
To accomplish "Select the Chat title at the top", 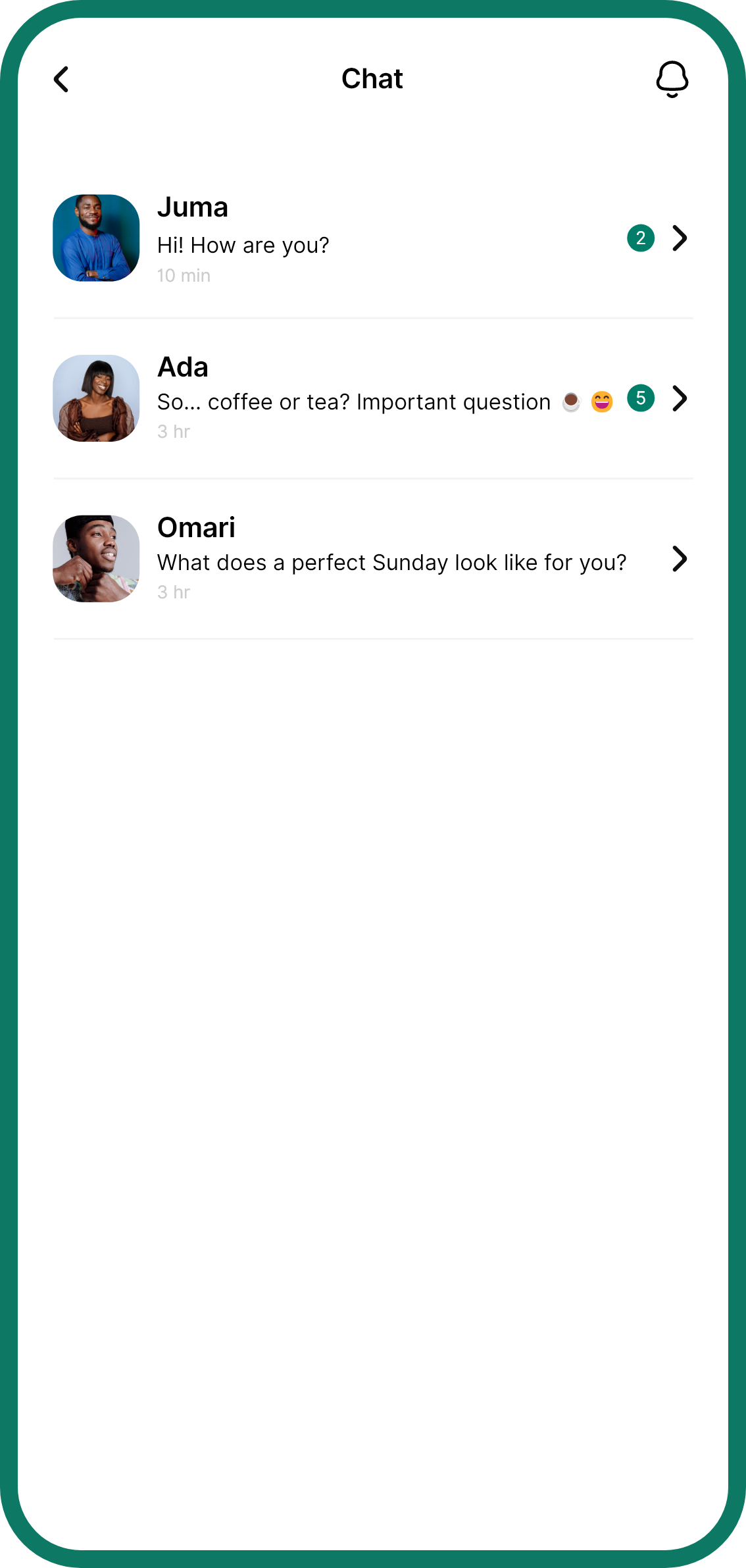I will click(x=372, y=78).
